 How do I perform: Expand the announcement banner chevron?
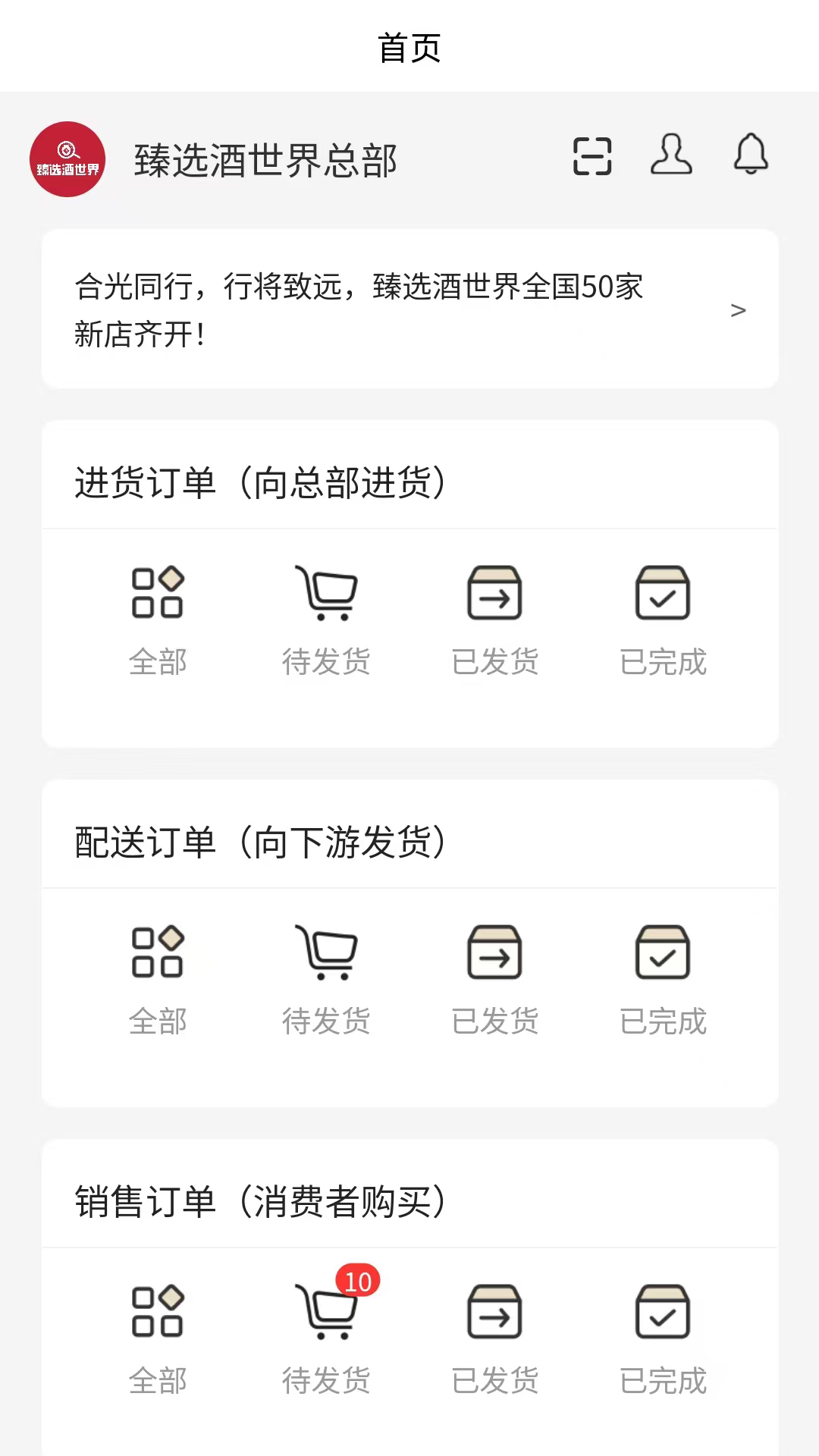click(x=737, y=309)
